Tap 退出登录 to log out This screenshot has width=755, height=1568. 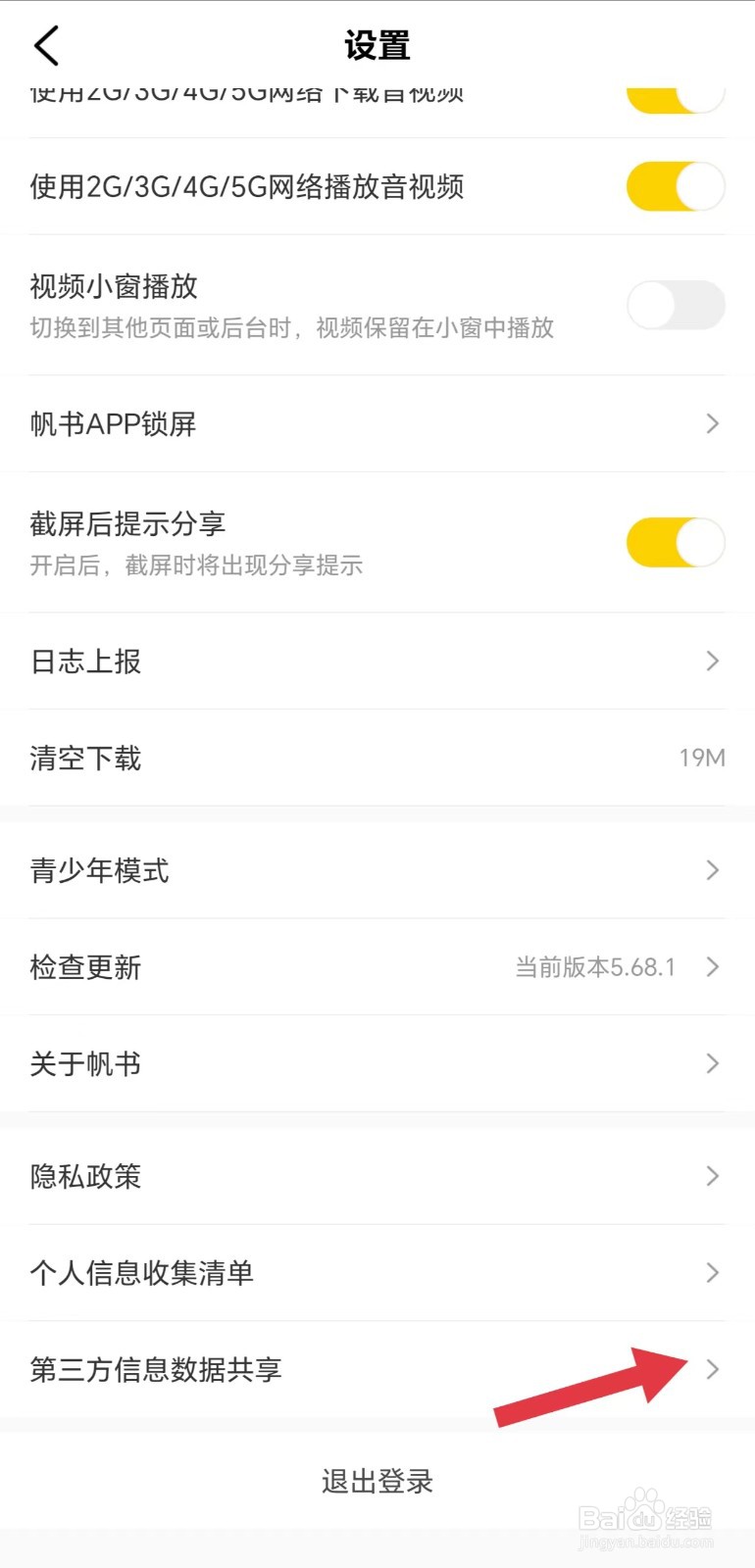pyautogui.click(x=377, y=1483)
